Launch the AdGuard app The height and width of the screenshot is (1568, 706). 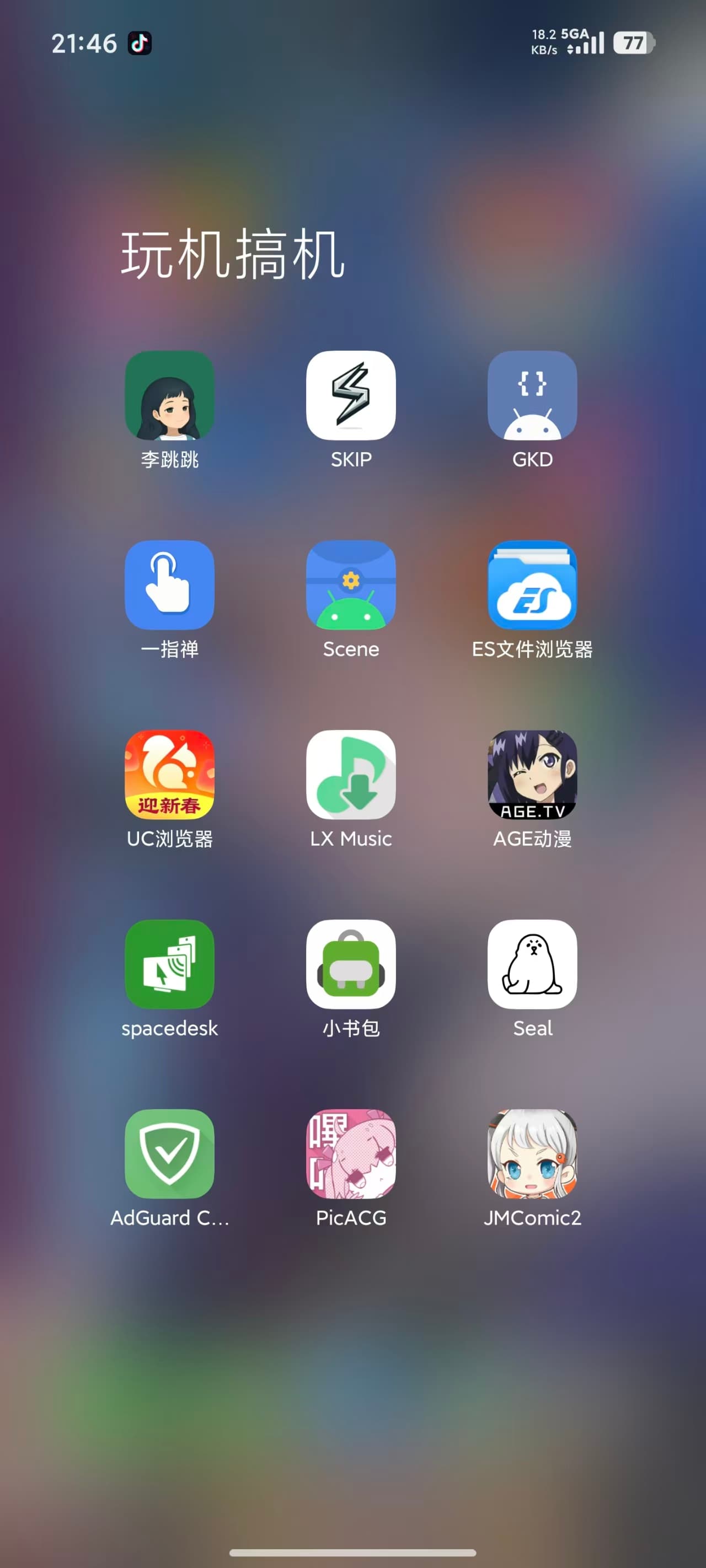pos(169,1153)
